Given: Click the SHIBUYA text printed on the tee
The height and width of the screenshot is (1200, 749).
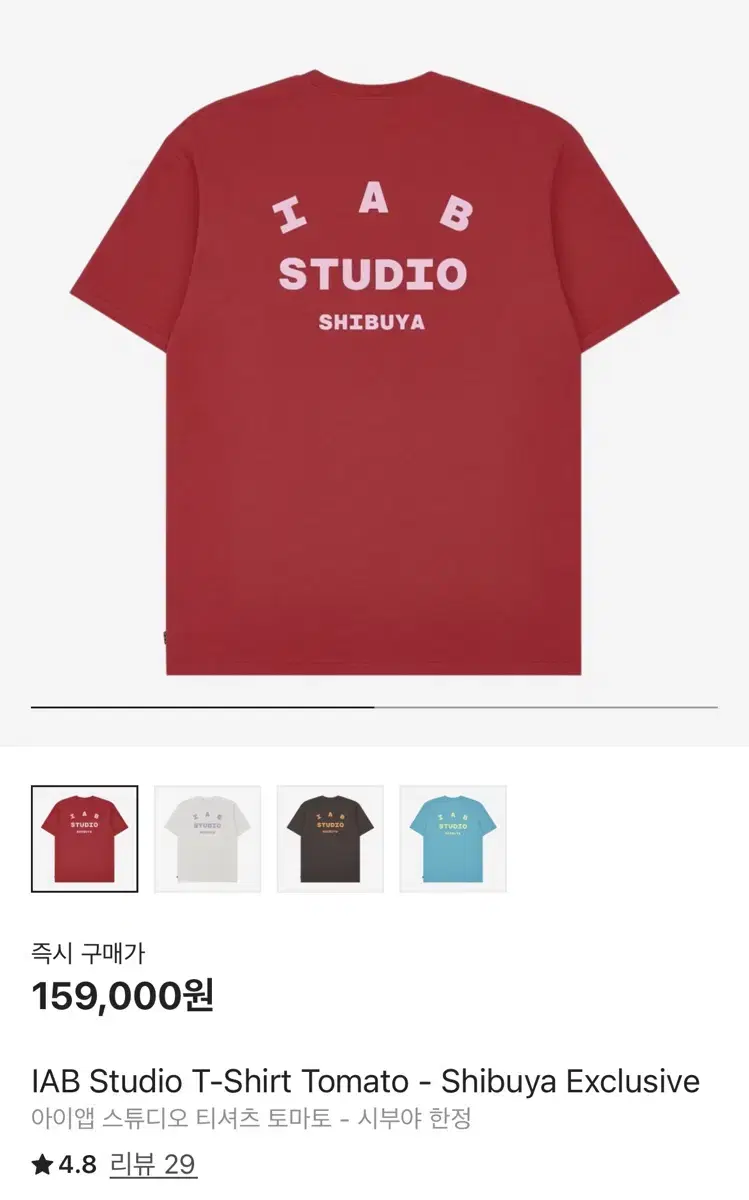Looking at the screenshot, I should 372,322.
